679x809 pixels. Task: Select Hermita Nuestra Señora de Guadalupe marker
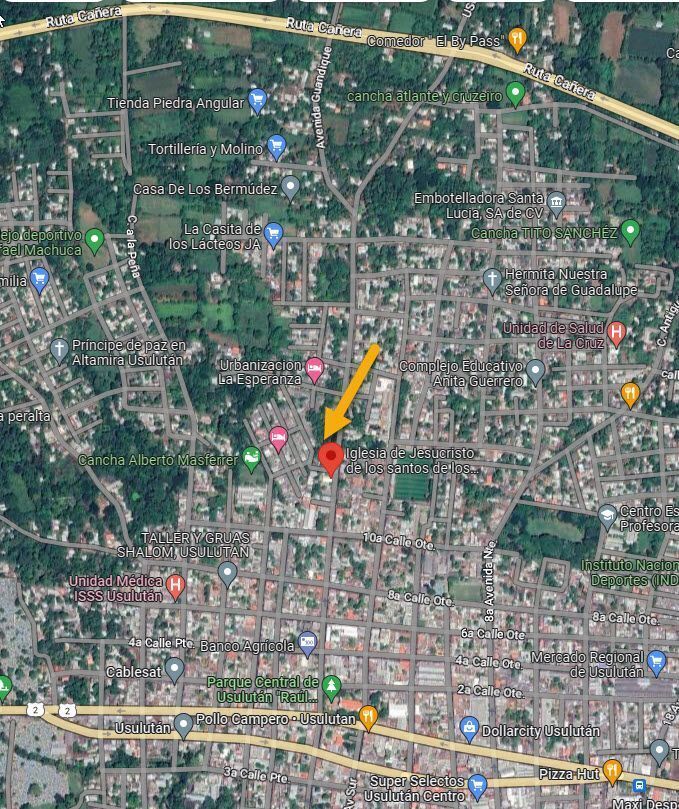tap(491, 279)
